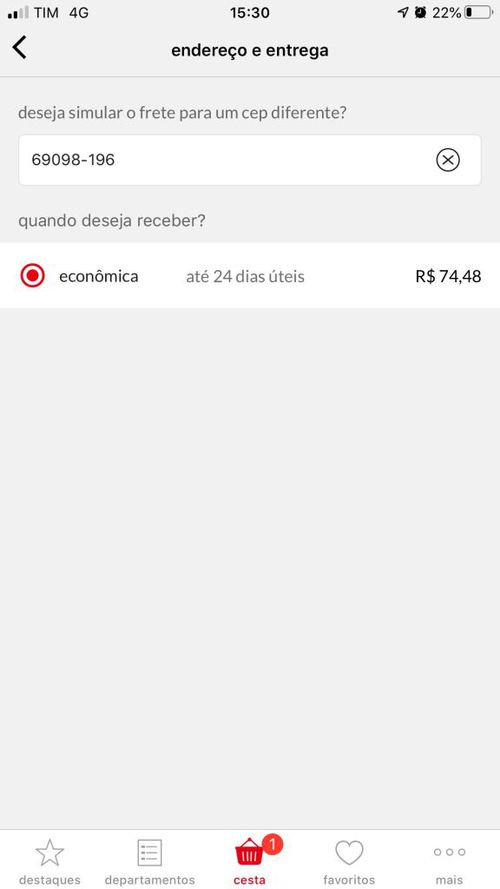This screenshot has width=500, height=889.
Task: Go back from endereço e entrega
Action: click(x=19, y=48)
